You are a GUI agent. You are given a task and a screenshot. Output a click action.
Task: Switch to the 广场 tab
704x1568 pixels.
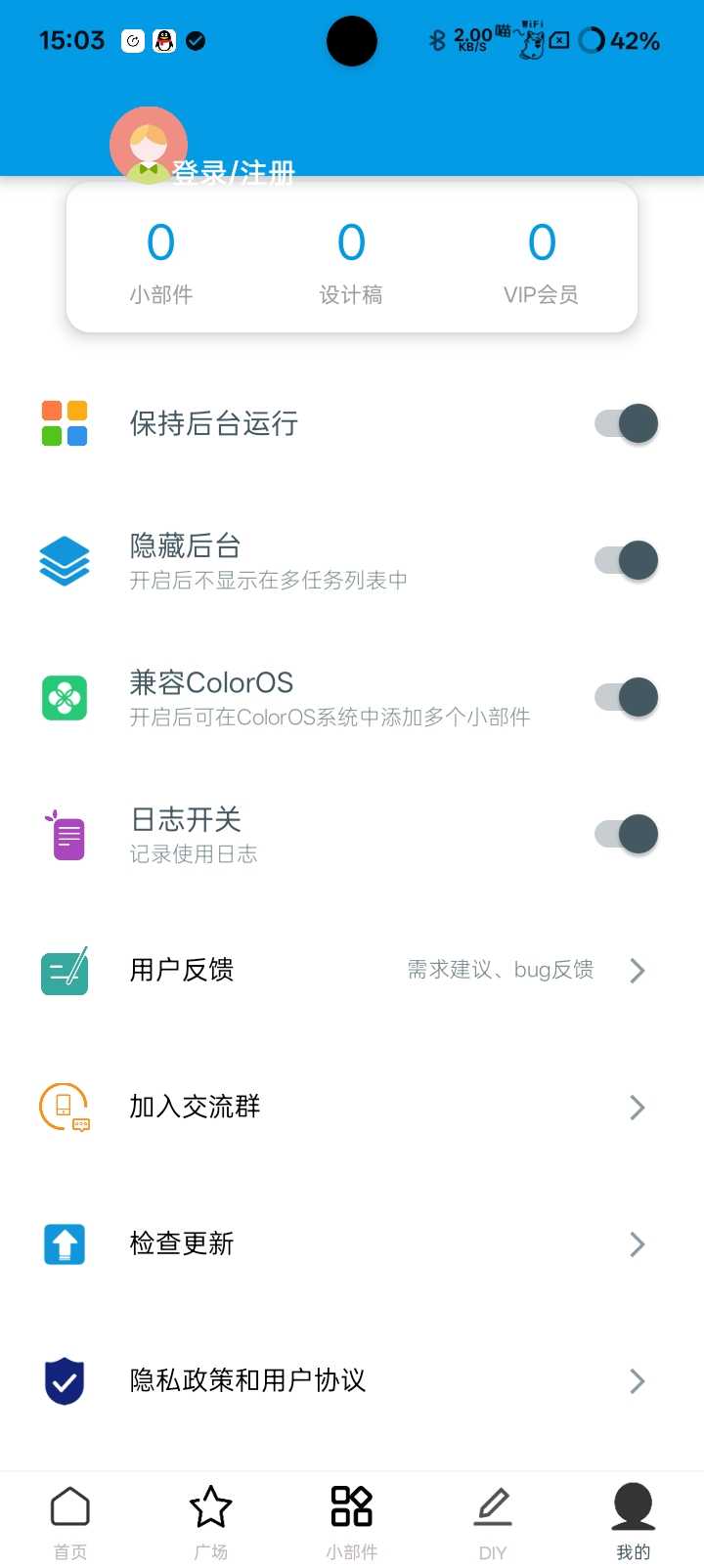211,1521
